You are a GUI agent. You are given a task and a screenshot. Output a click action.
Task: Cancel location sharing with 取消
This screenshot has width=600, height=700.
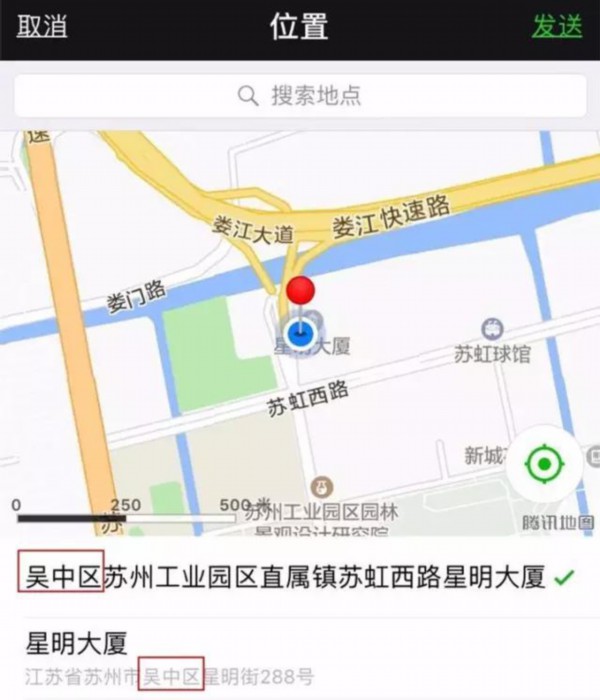pyautogui.click(x=42, y=27)
